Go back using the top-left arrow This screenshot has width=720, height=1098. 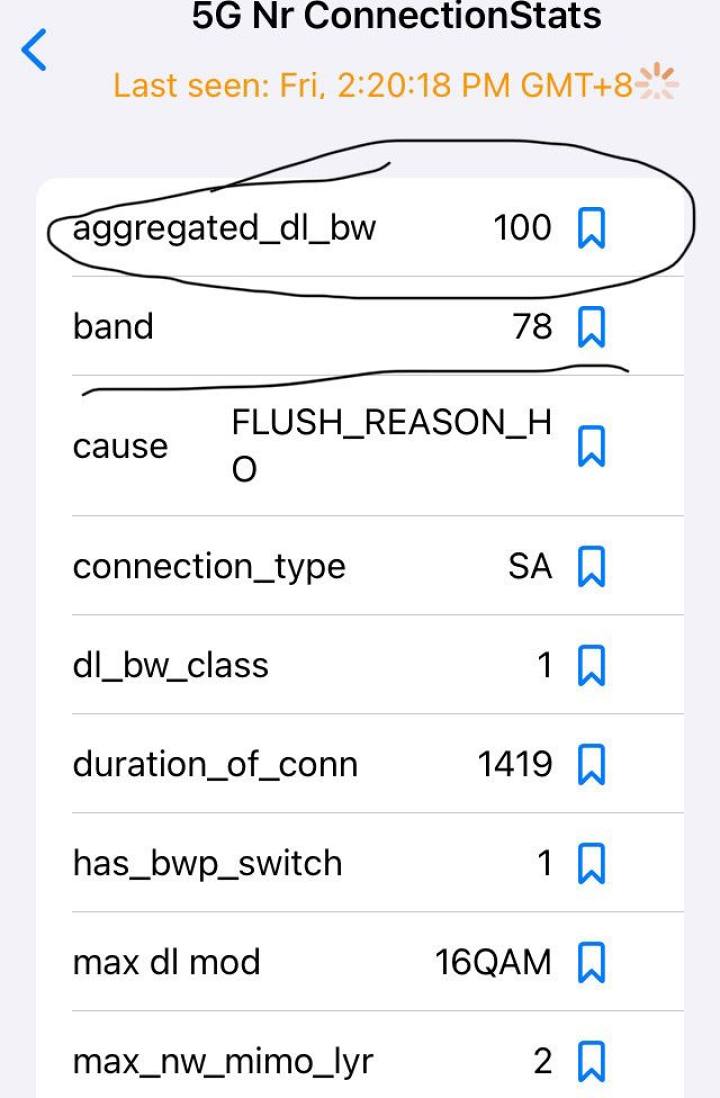pyautogui.click(x=34, y=50)
